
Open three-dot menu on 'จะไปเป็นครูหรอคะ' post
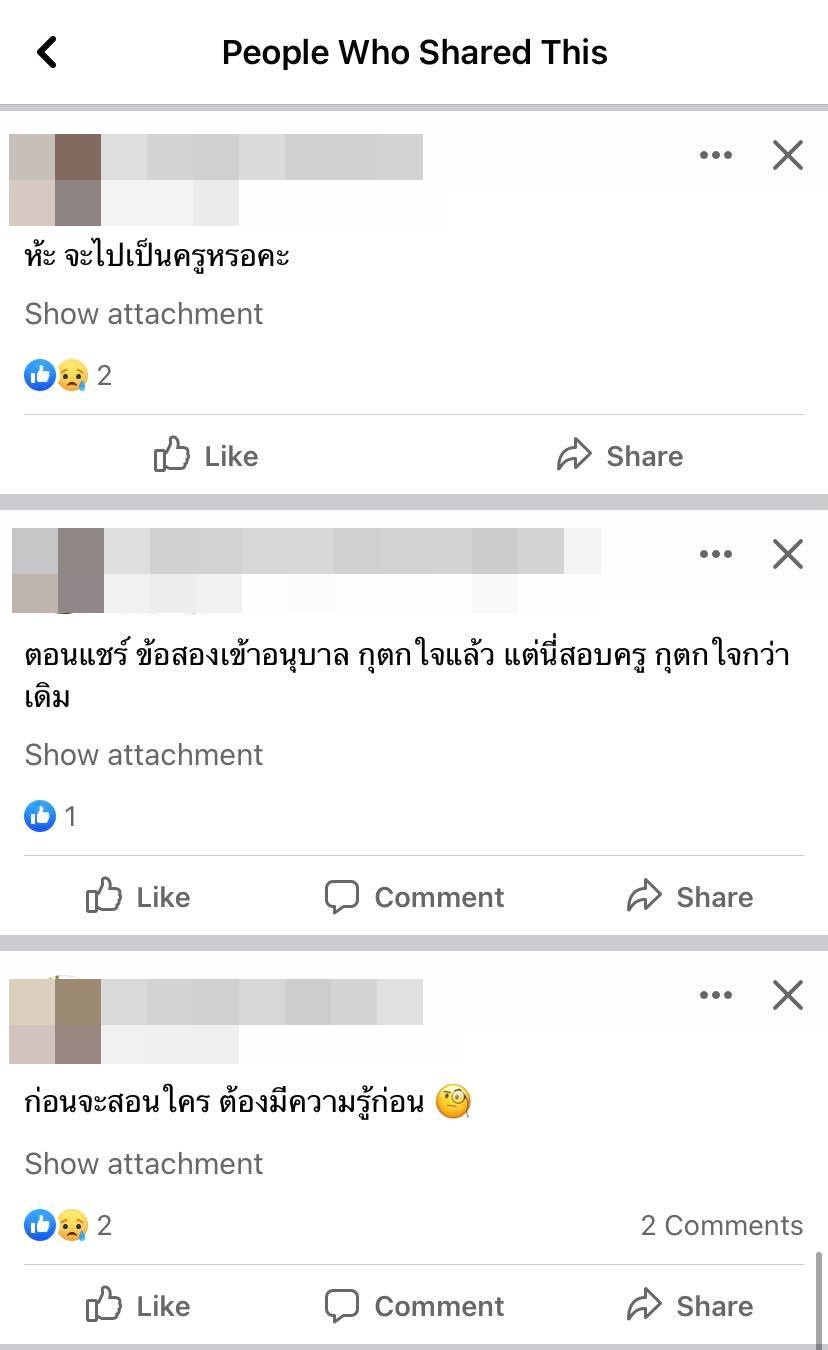pyautogui.click(x=716, y=155)
